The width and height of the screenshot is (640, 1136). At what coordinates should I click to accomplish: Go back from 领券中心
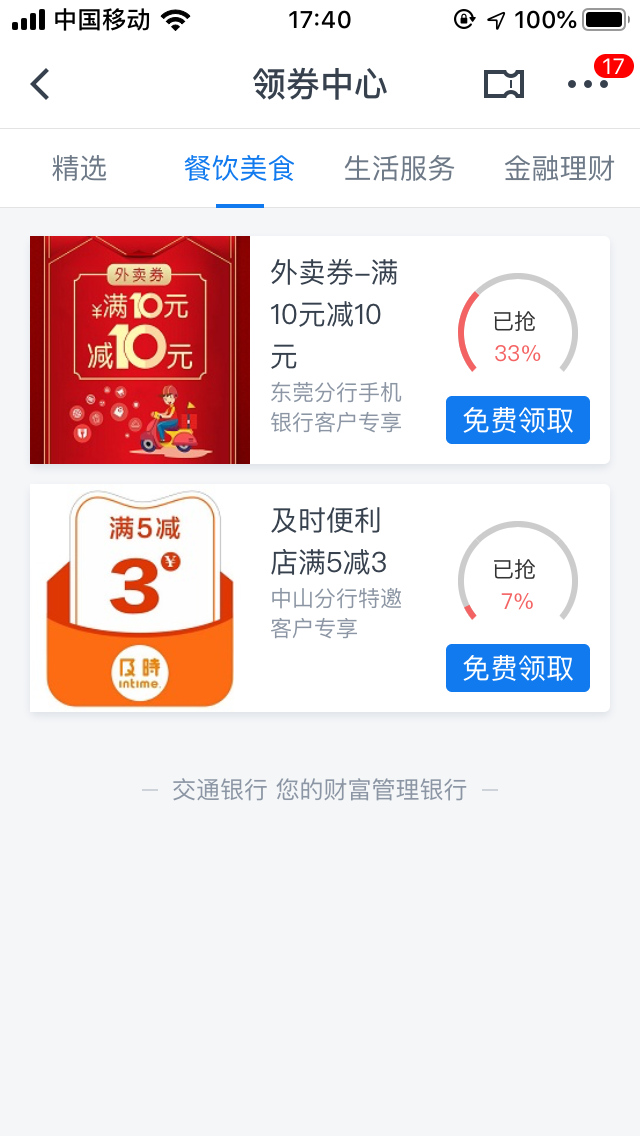[40, 84]
